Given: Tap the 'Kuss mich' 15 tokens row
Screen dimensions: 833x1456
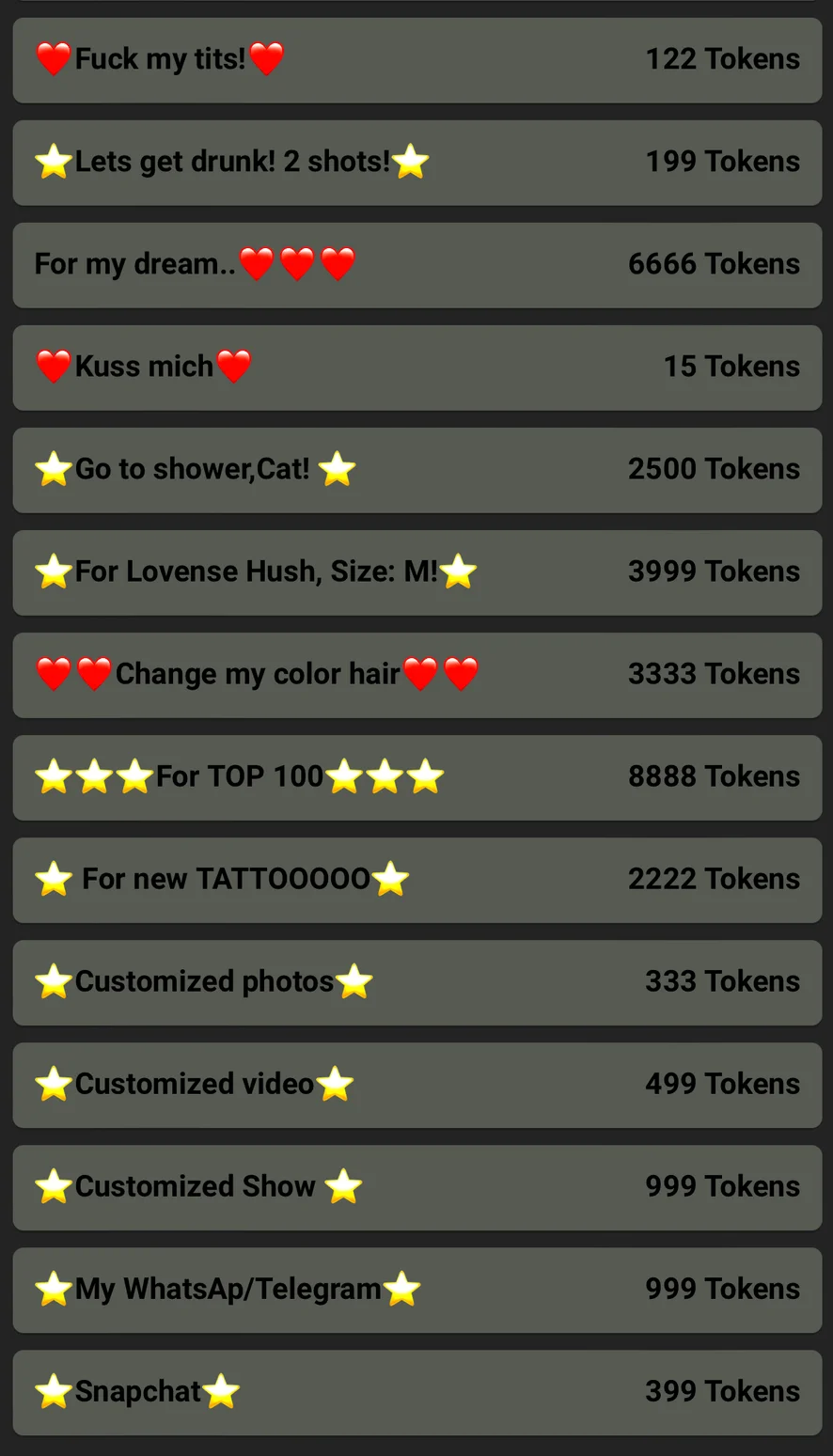Looking at the screenshot, I should coord(416,367).
